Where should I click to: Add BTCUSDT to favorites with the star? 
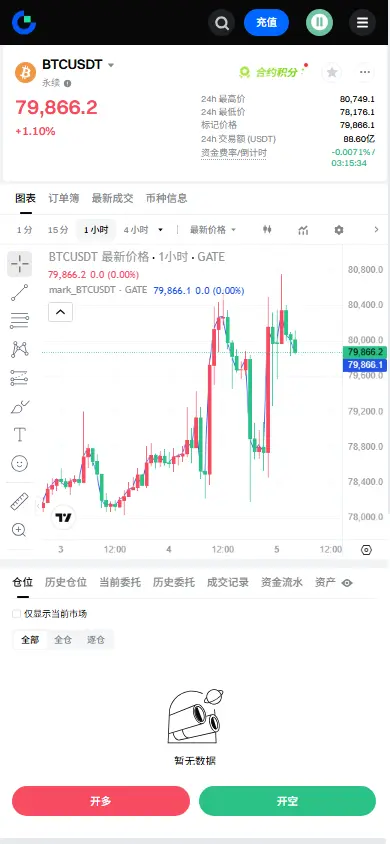[x=332, y=72]
